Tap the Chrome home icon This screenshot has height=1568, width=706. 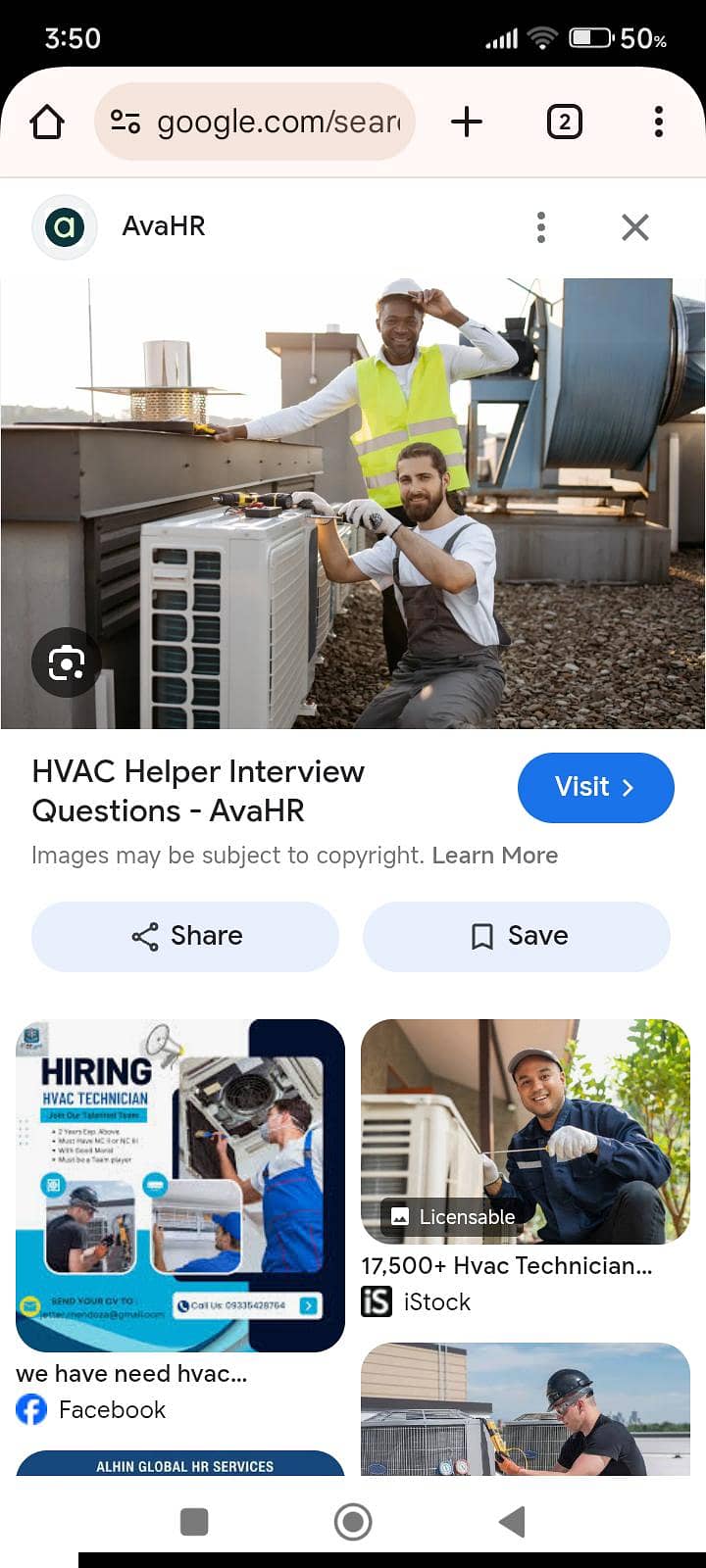pyautogui.click(x=46, y=122)
